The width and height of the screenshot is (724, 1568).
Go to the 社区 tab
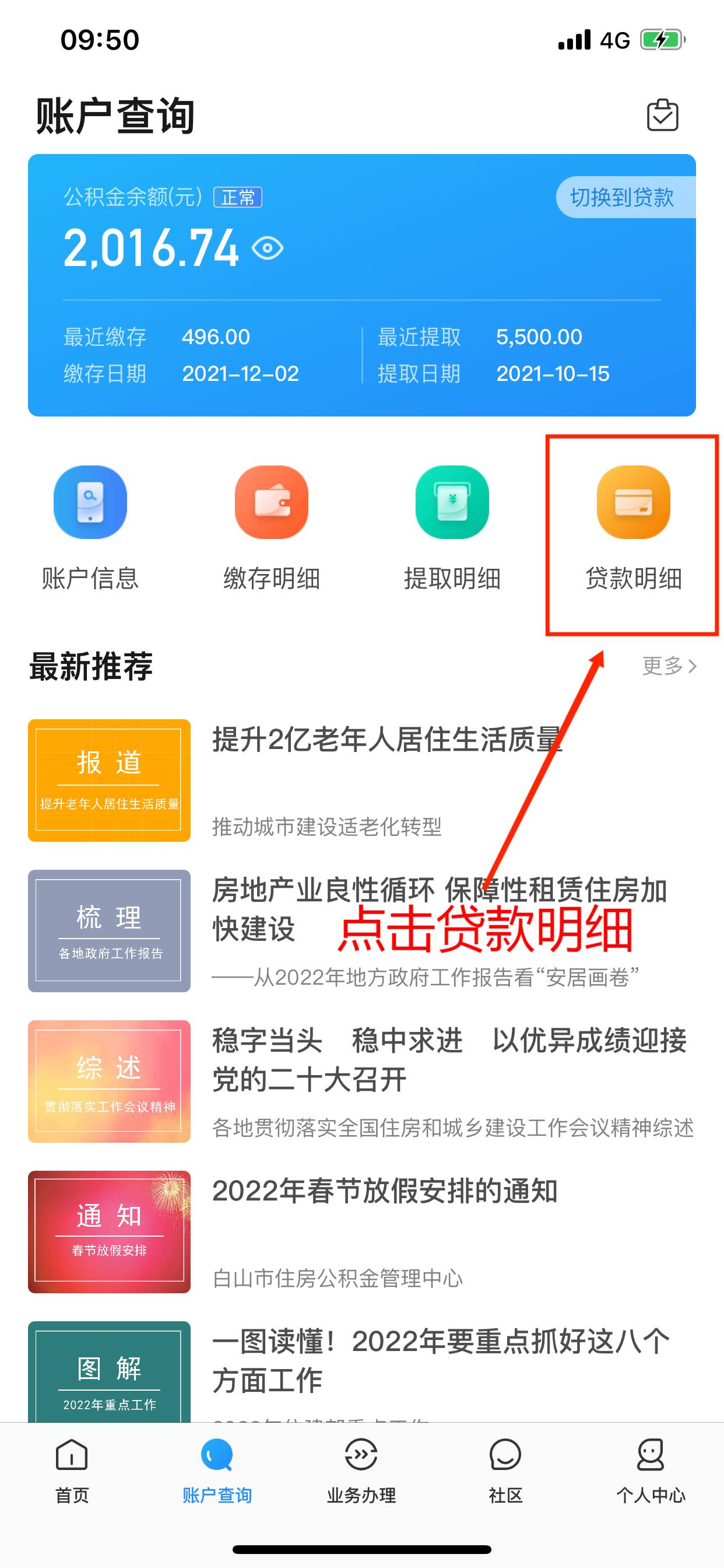pyautogui.click(x=505, y=1471)
